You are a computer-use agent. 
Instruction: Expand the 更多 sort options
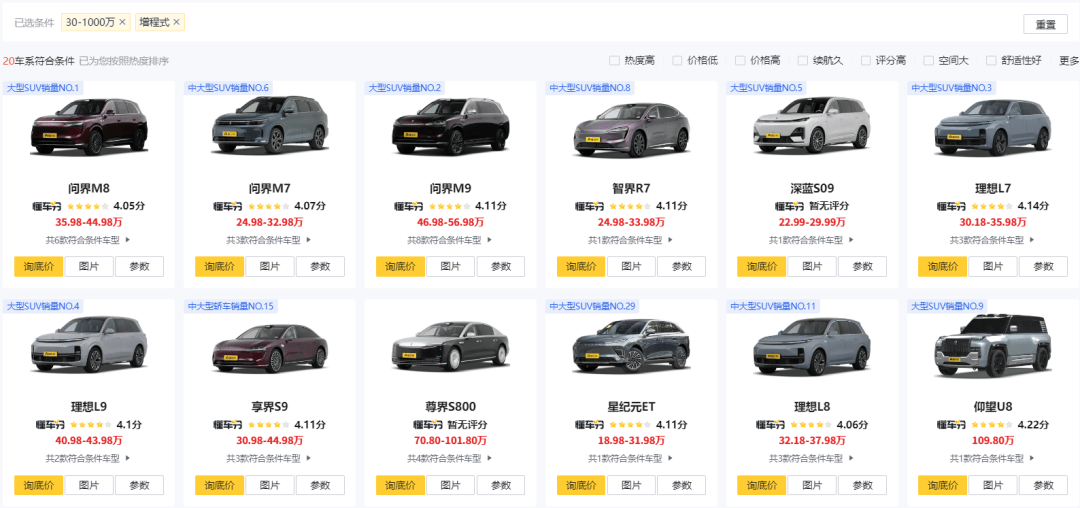click(1068, 61)
